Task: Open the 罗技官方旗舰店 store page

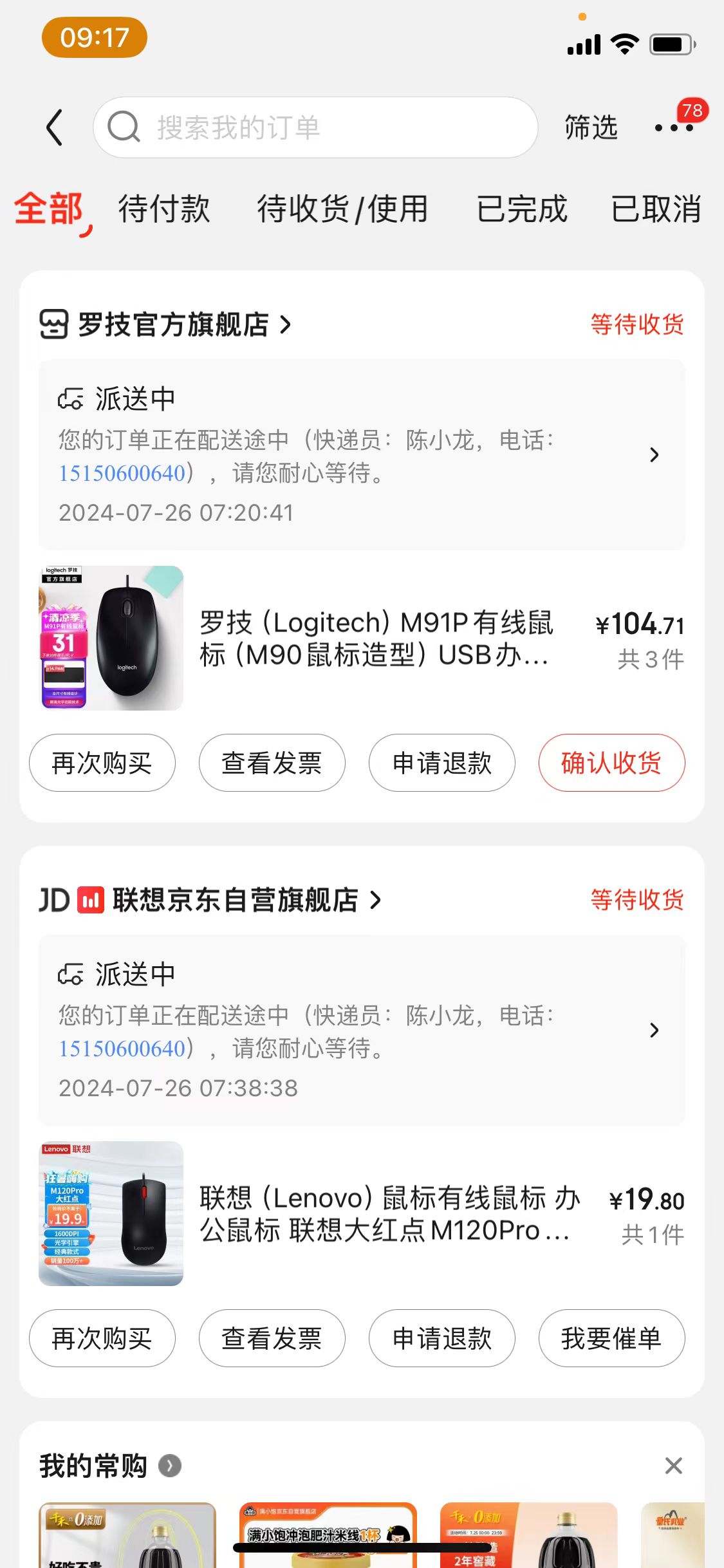Action: point(174,324)
